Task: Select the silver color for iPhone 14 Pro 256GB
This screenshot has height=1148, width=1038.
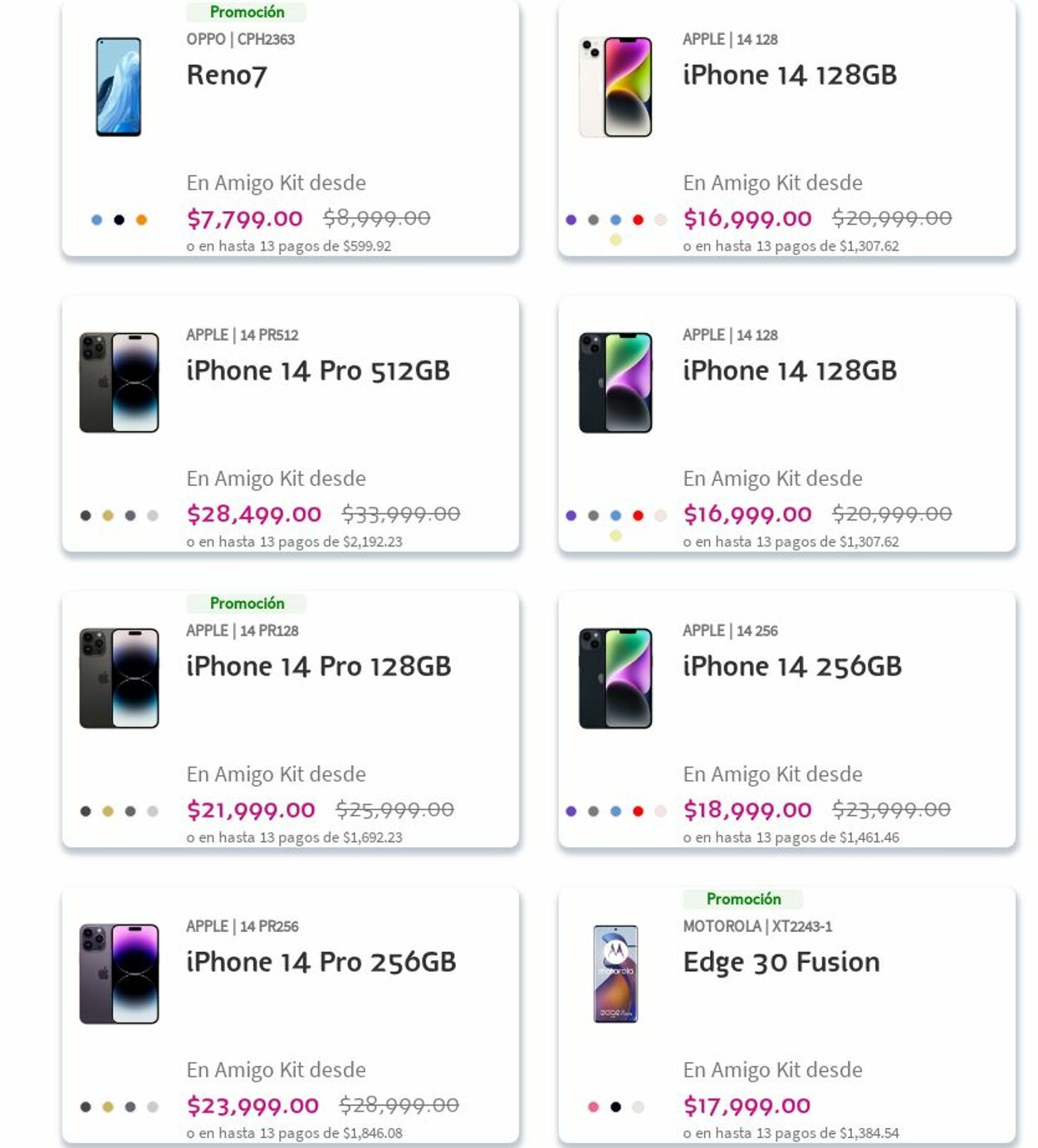Action: pyautogui.click(x=153, y=1106)
